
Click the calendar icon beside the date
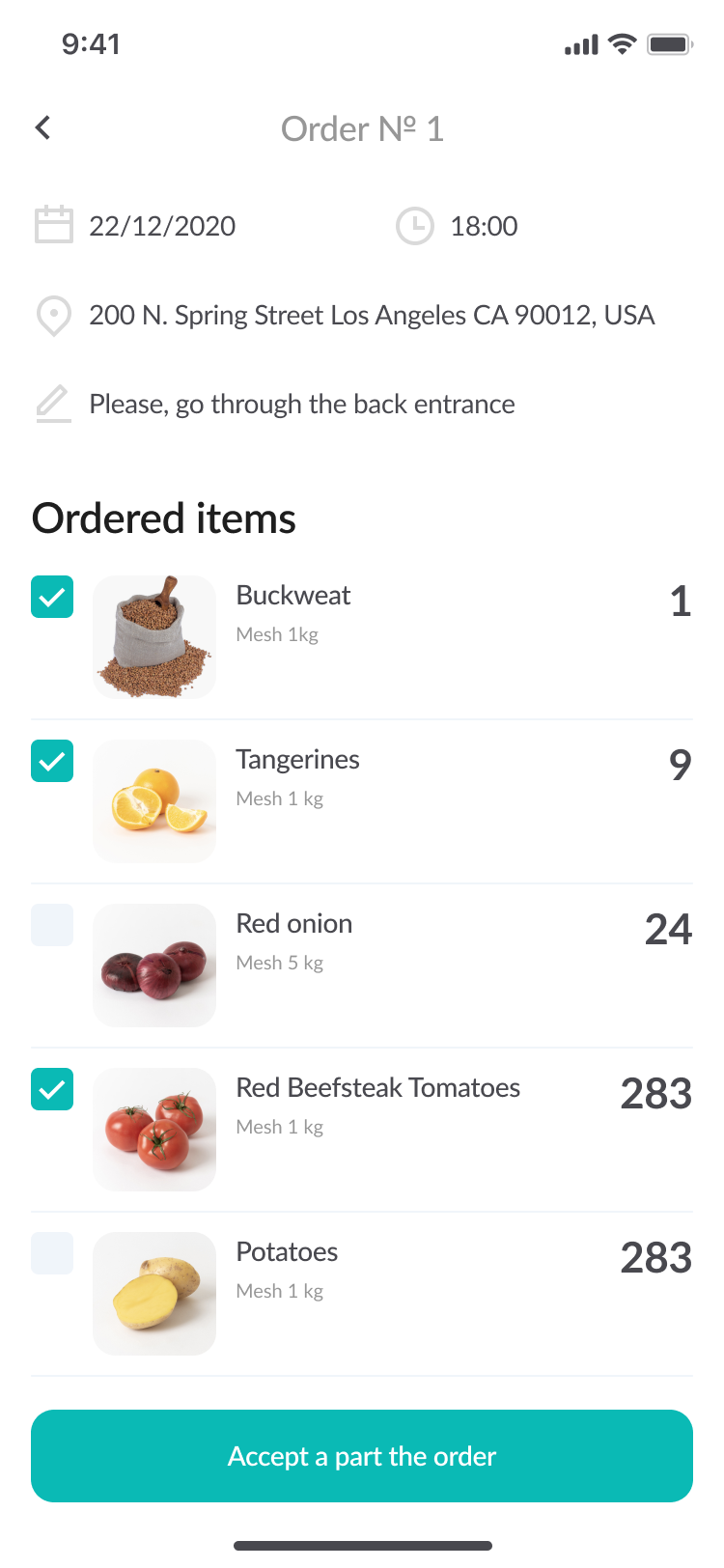(53, 225)
